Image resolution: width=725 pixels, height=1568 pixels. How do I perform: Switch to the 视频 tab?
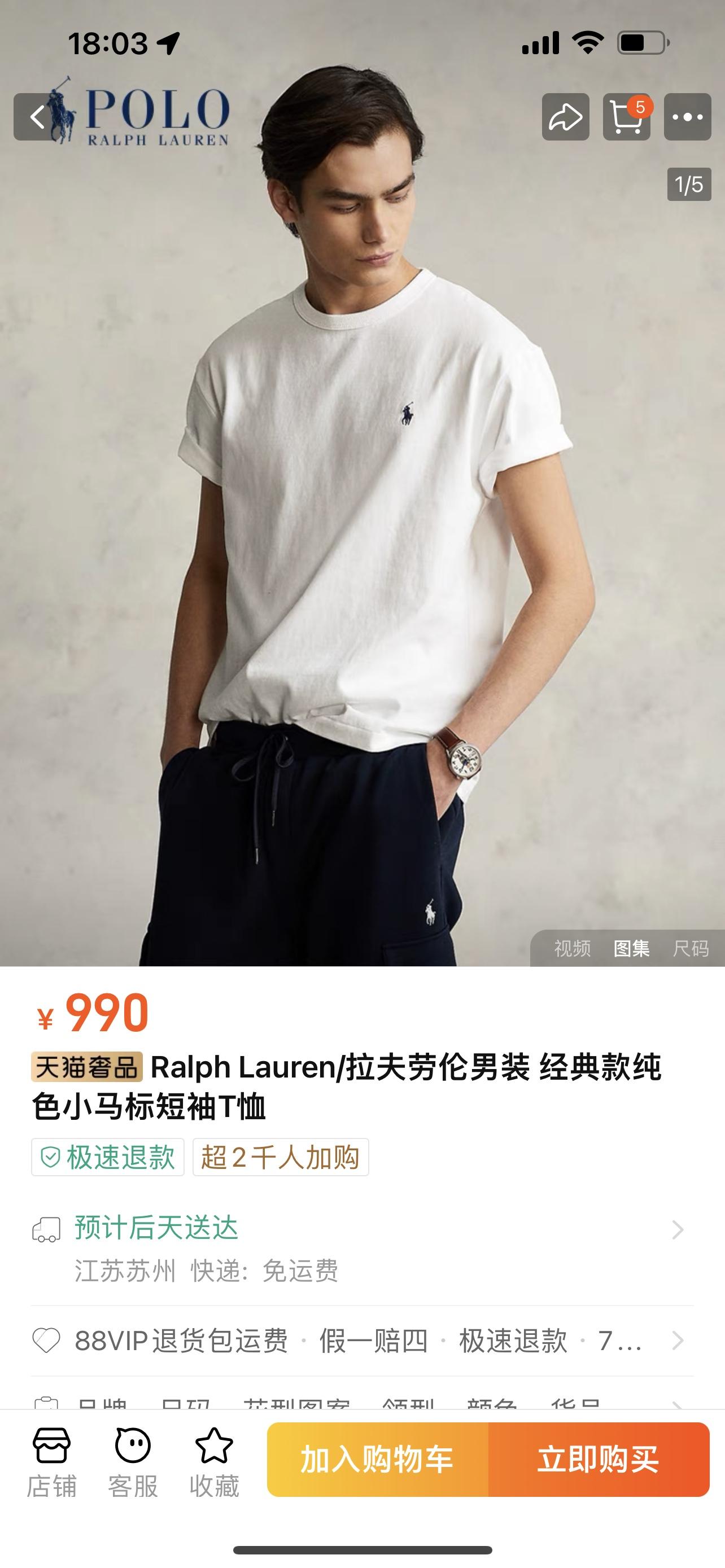pos(572,948)
